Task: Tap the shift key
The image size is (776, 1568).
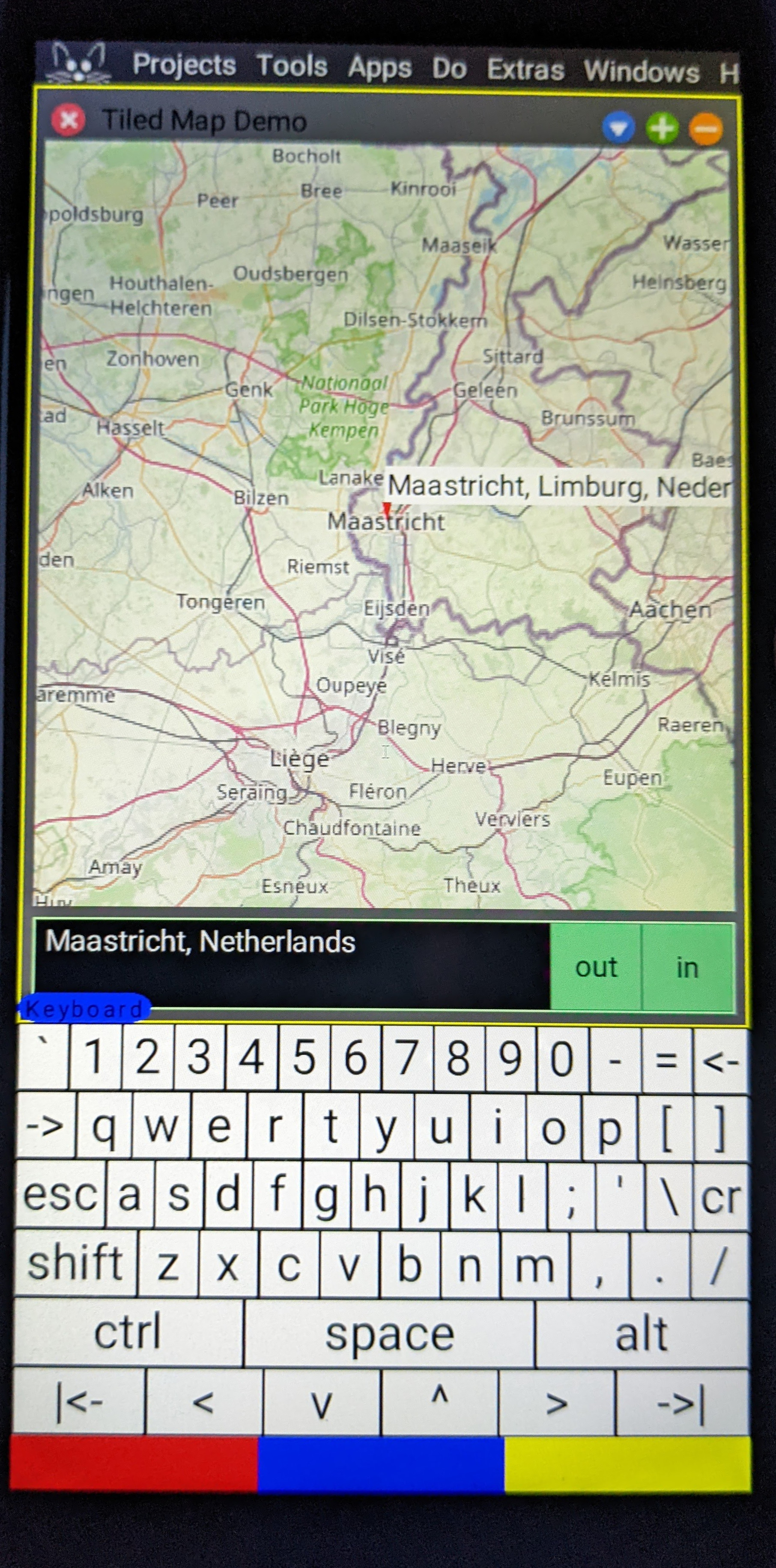Action: [75, 1263]
